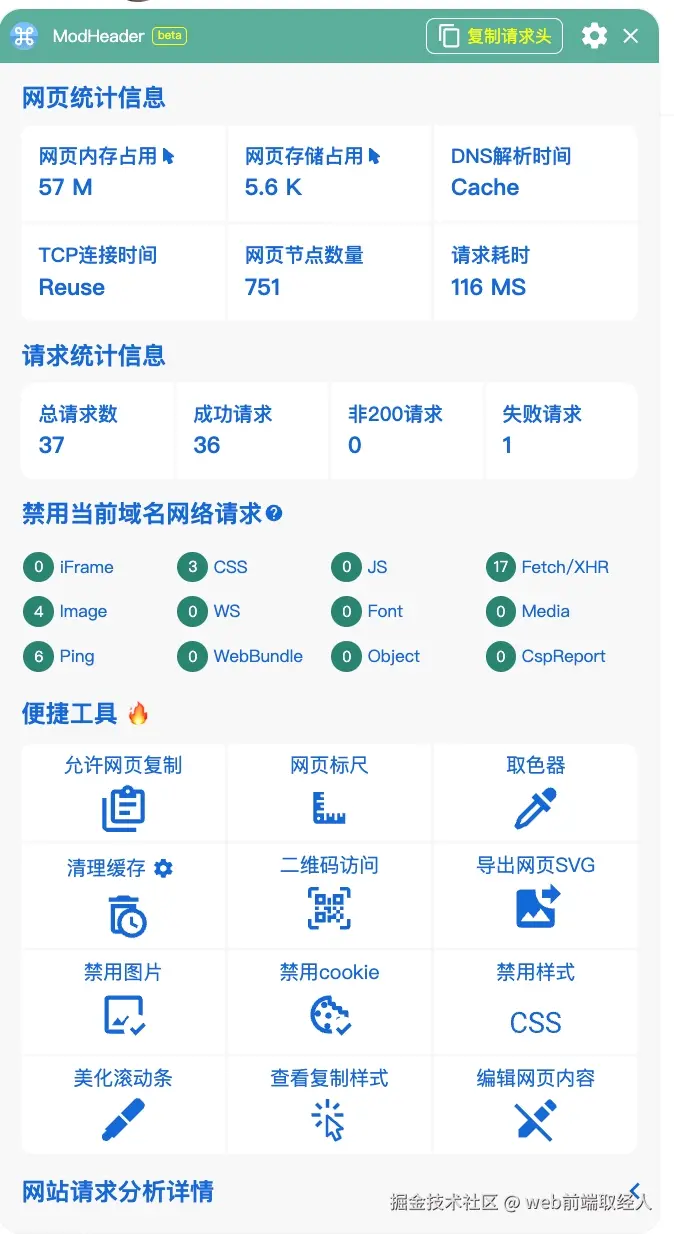Open the 取色器 color picker
Viewport: 674px width, 1234px height.
point(535,793)
